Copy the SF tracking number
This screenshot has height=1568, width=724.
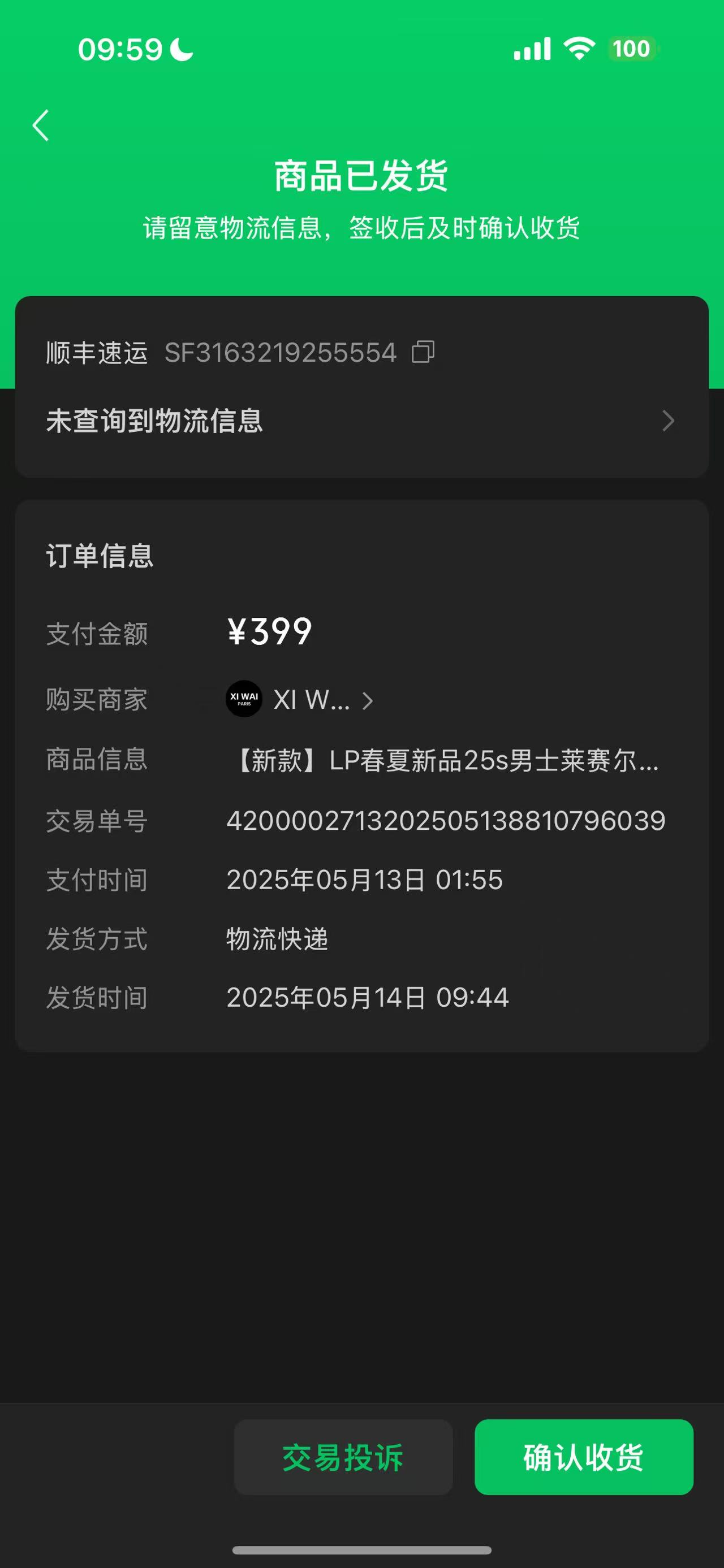(423, 352)
